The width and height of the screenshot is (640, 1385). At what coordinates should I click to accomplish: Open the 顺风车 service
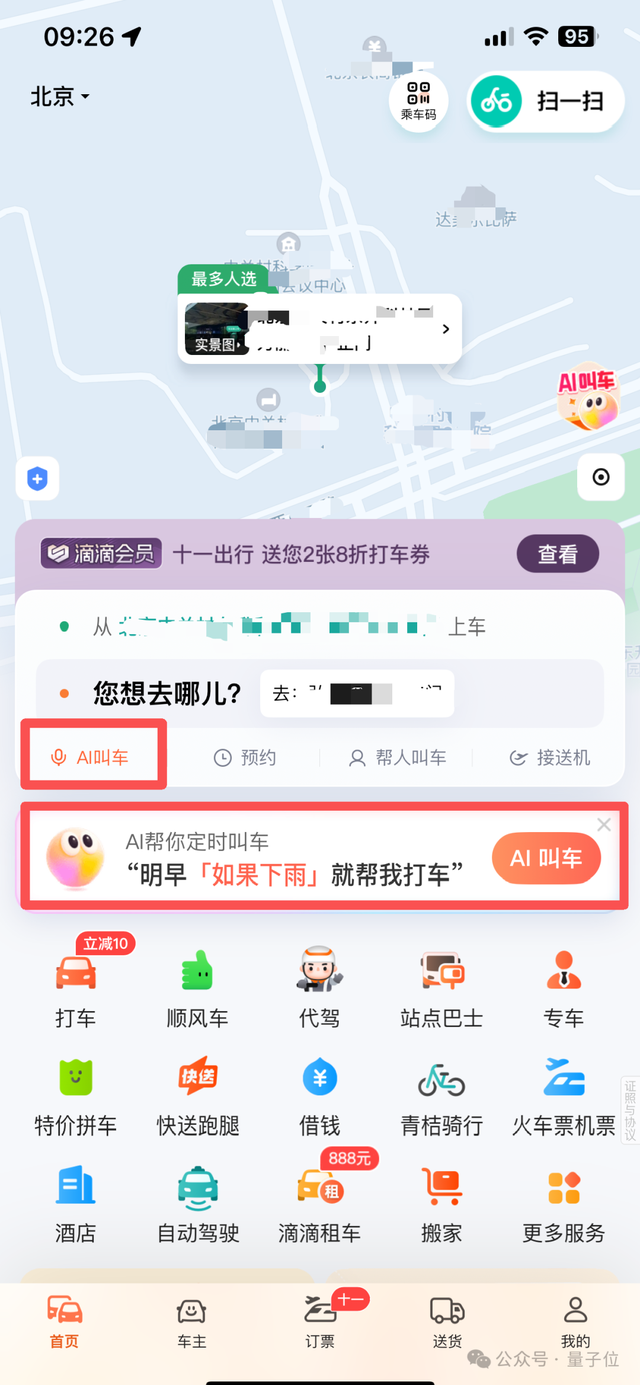point(197,988)
